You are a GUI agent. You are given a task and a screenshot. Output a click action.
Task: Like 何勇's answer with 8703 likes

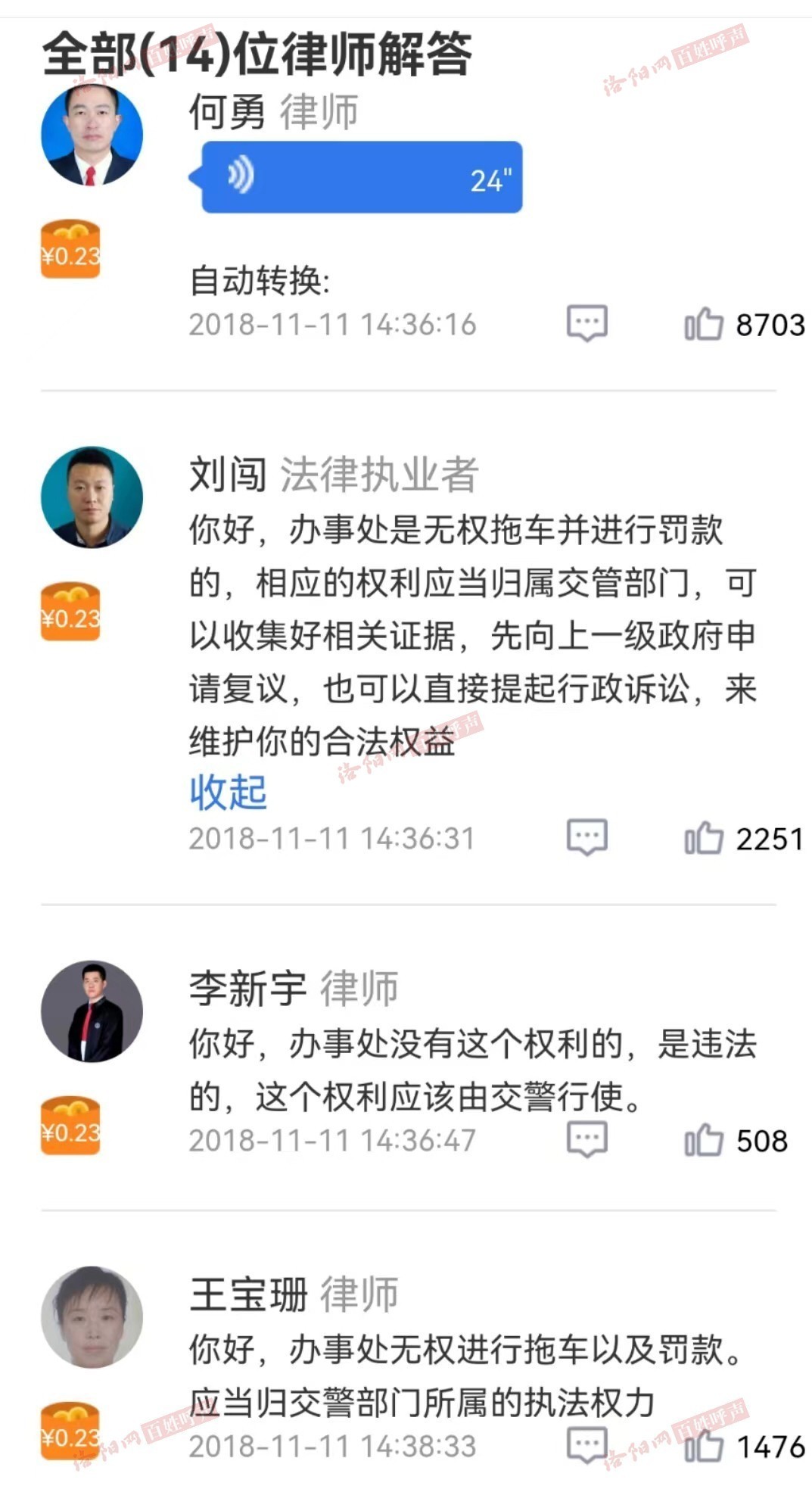704,324
